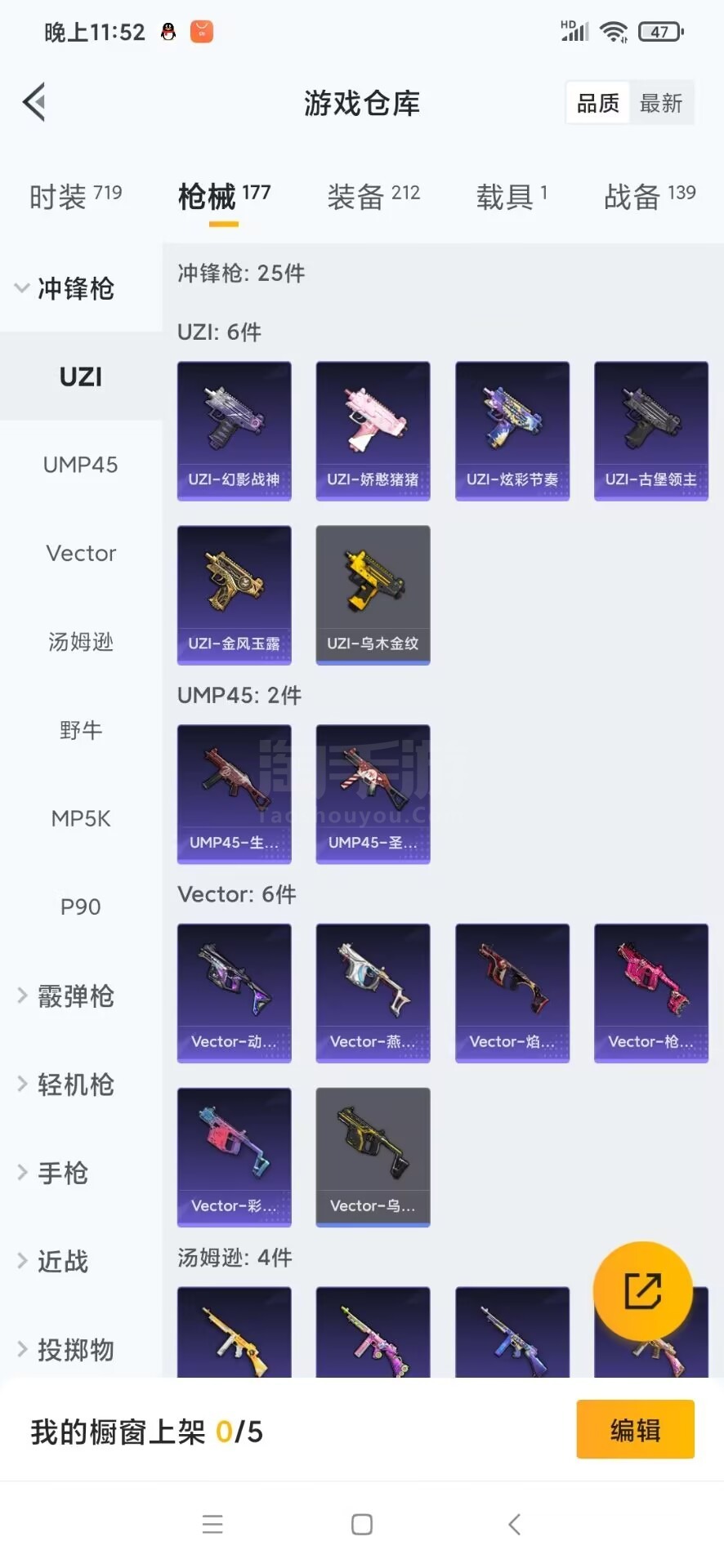Tap 编辑 to edit showcase
The width and height of the screenshot is (724, 1568).
tap(635, 1430)
